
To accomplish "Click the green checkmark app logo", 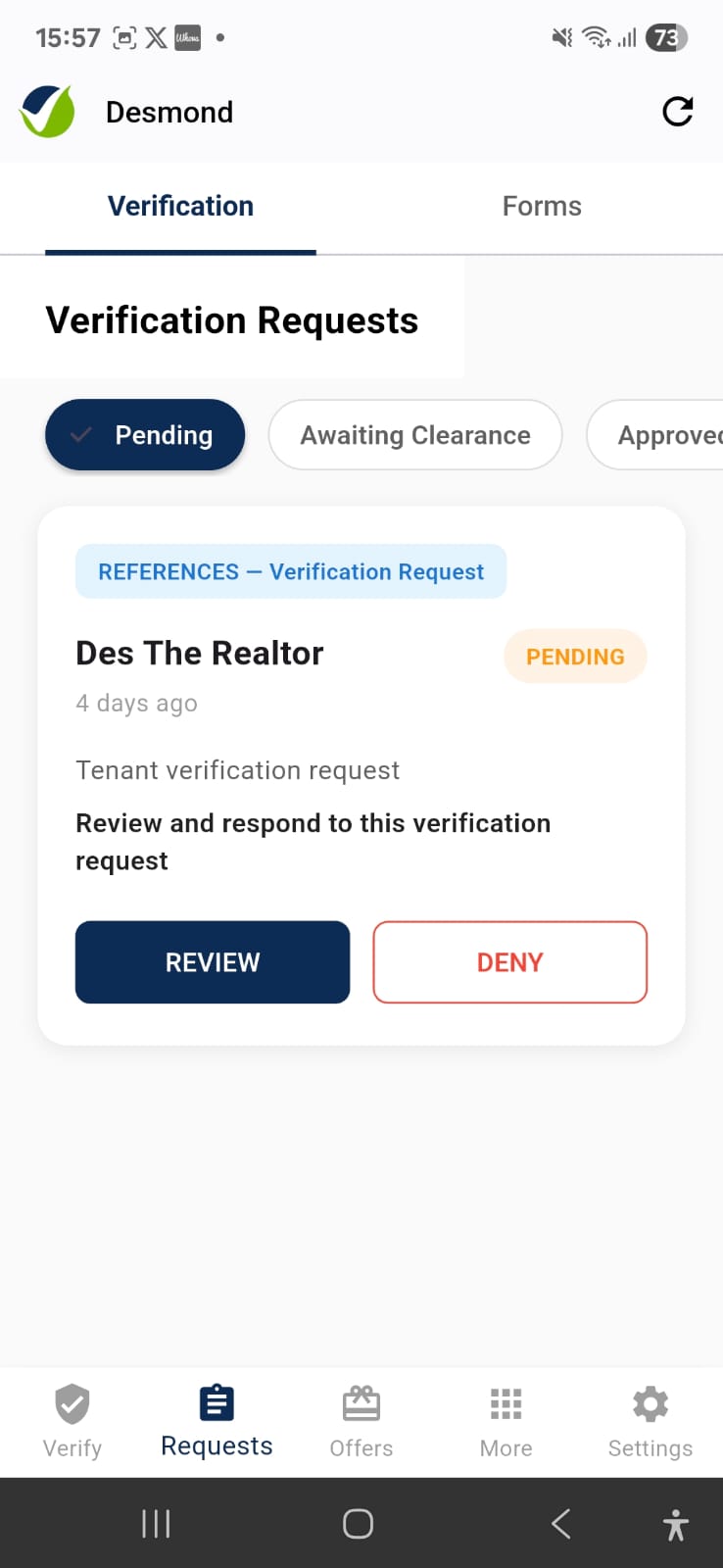I will [47, 111].
